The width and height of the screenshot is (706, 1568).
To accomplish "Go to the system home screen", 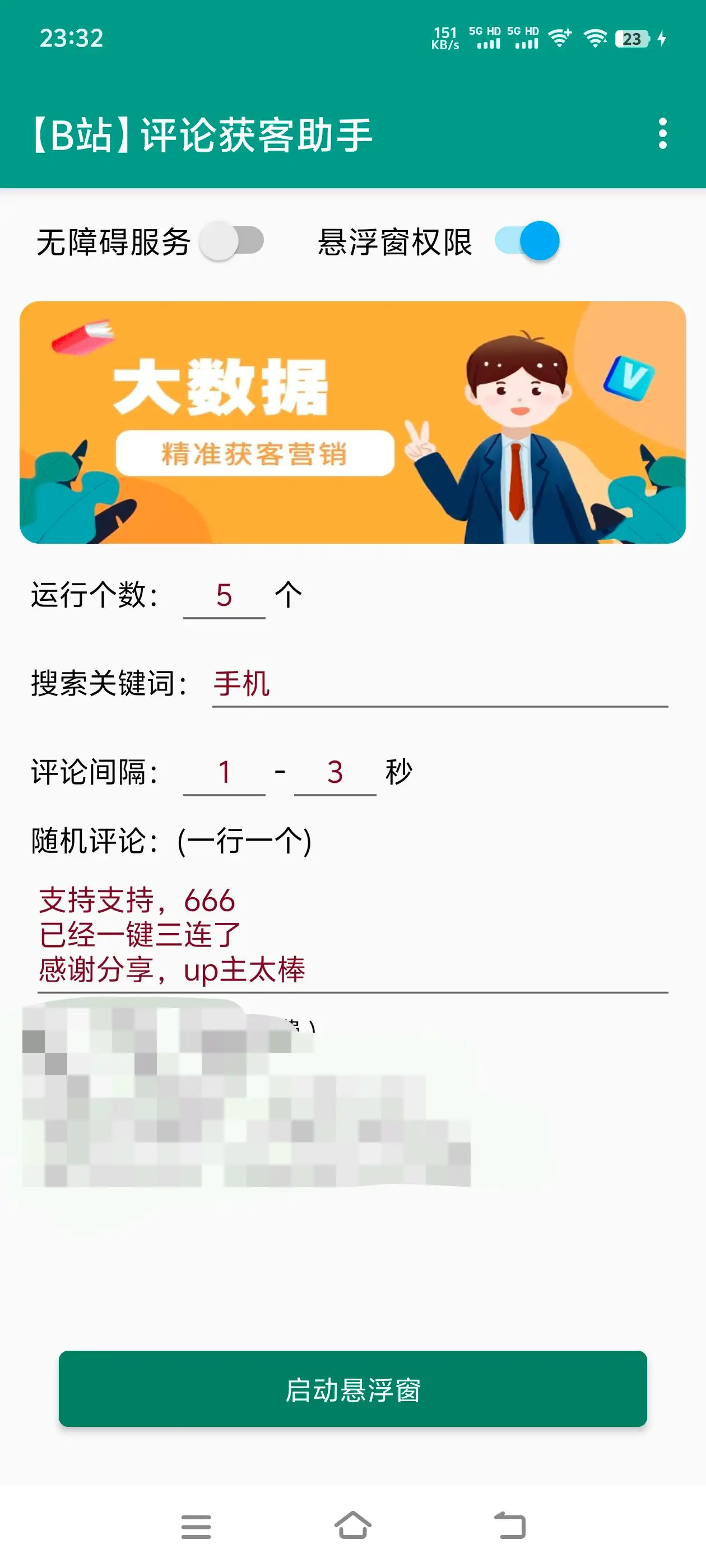I will point(352,1526).
